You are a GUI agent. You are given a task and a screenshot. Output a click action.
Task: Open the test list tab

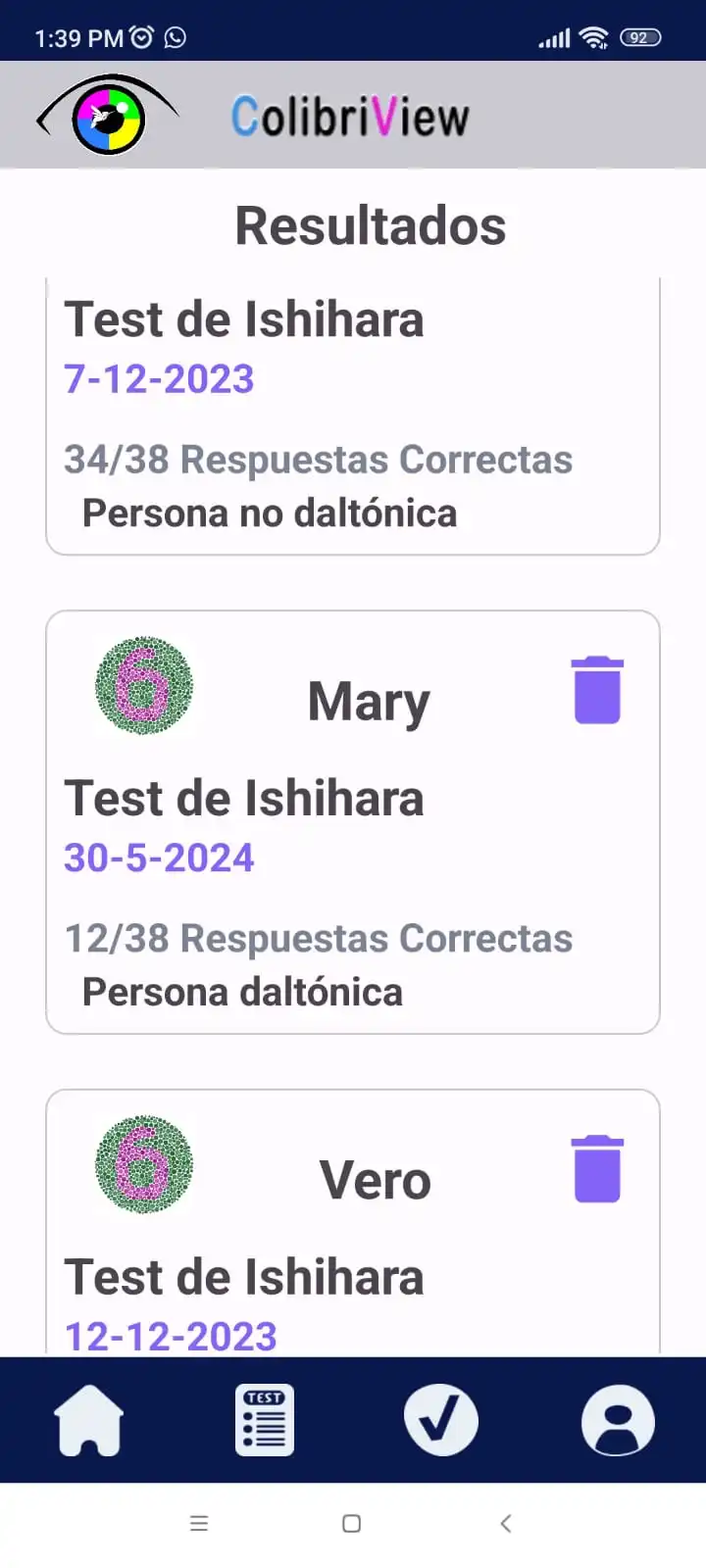point(265,1420)
